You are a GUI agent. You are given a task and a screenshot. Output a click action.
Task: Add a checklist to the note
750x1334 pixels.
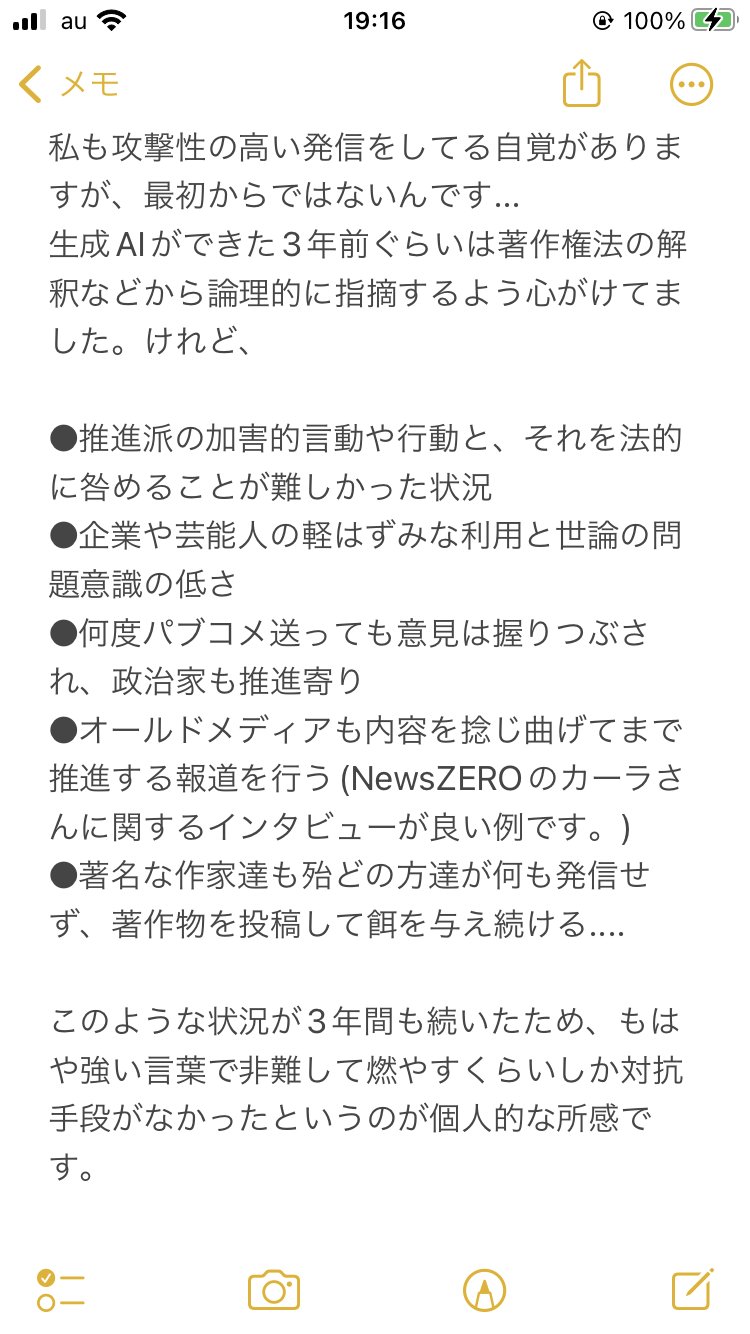pos(60,1289)
